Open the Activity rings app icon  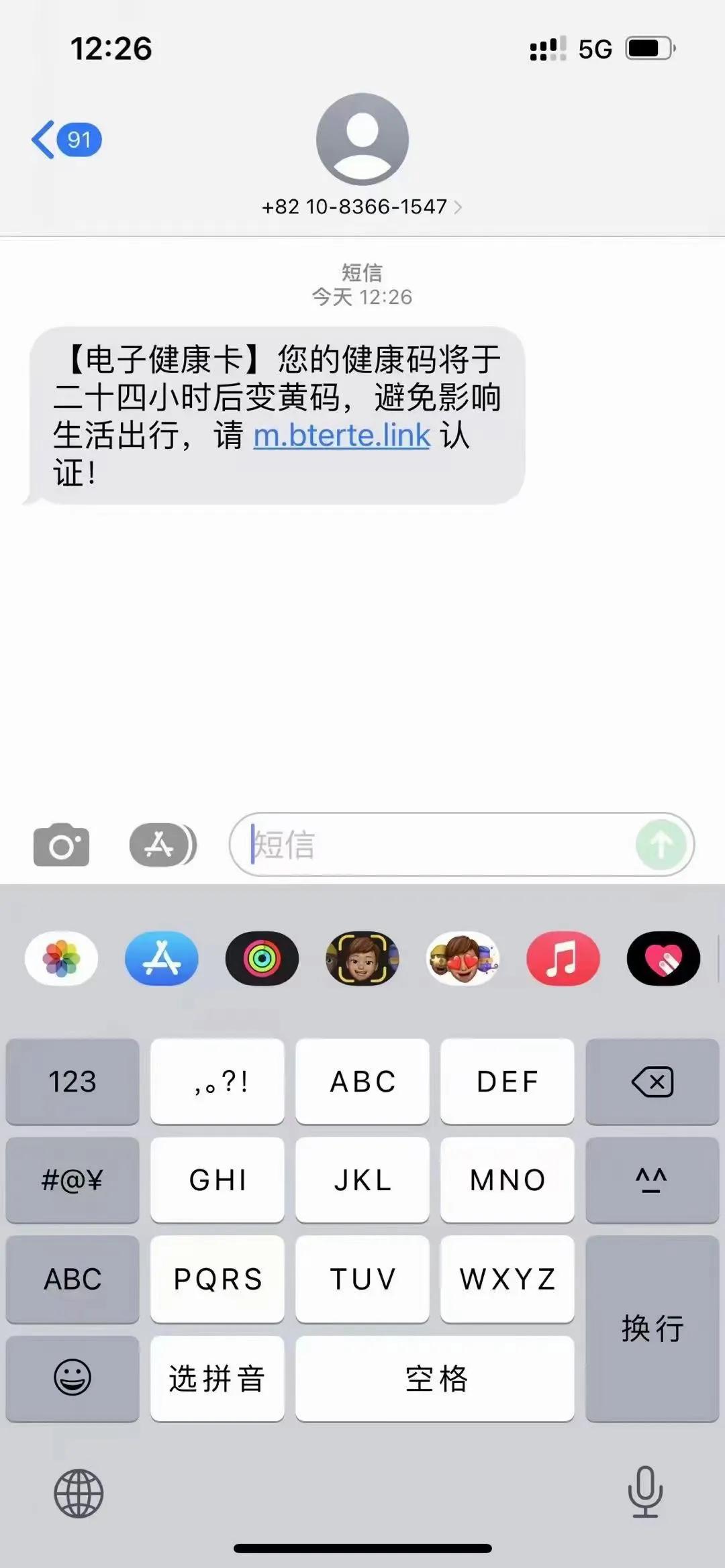[262, 959]
